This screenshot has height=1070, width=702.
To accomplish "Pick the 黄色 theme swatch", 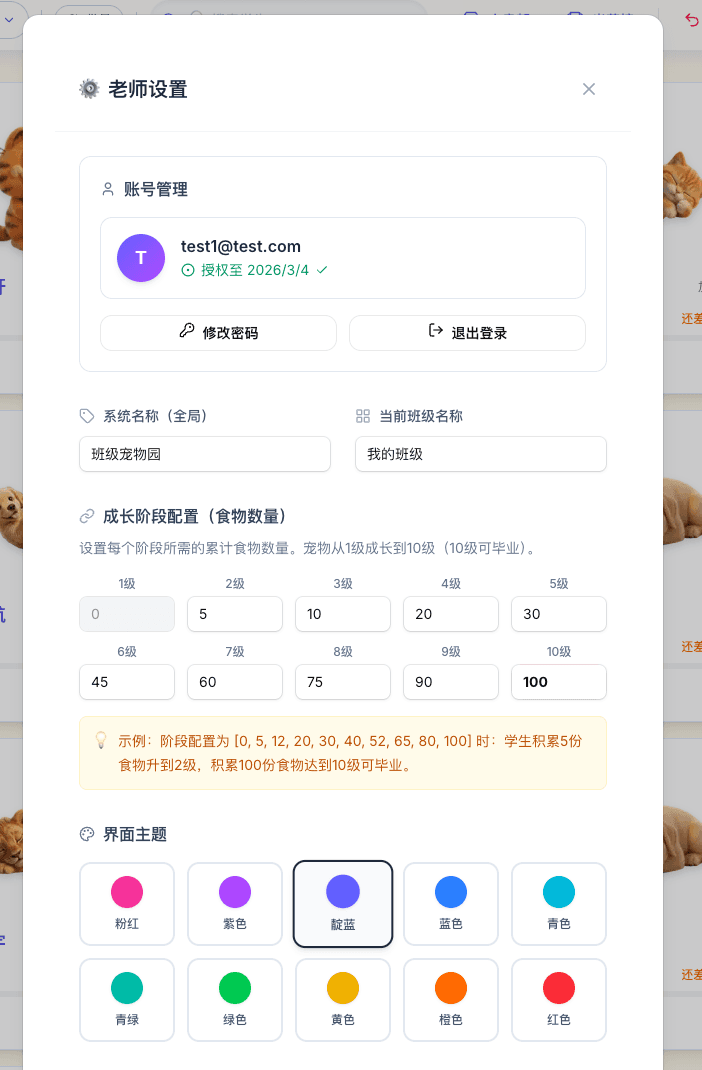I will pyautogui.click(x=343, y=999).
